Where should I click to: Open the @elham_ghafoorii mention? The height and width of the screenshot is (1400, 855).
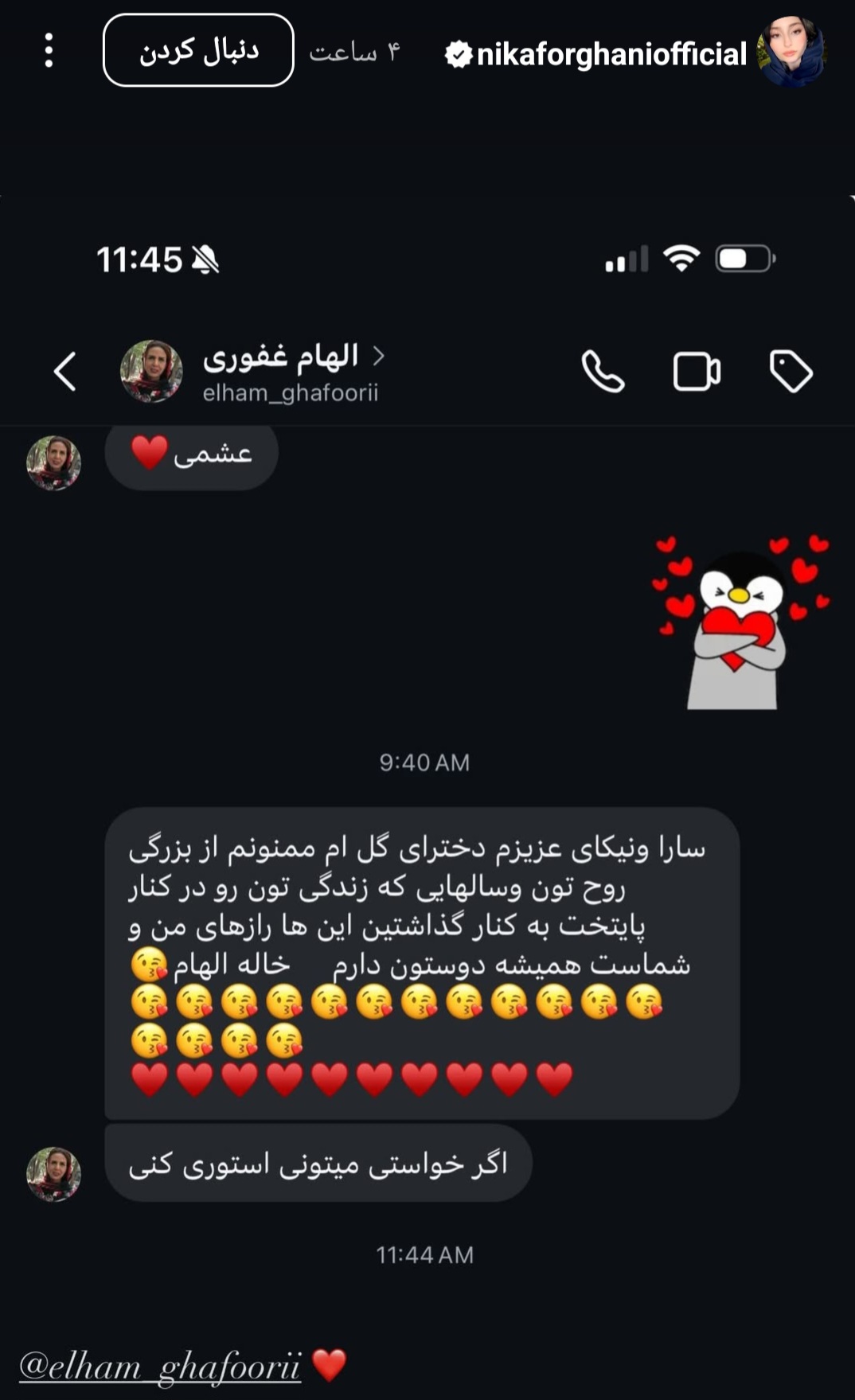(160, 1367)
